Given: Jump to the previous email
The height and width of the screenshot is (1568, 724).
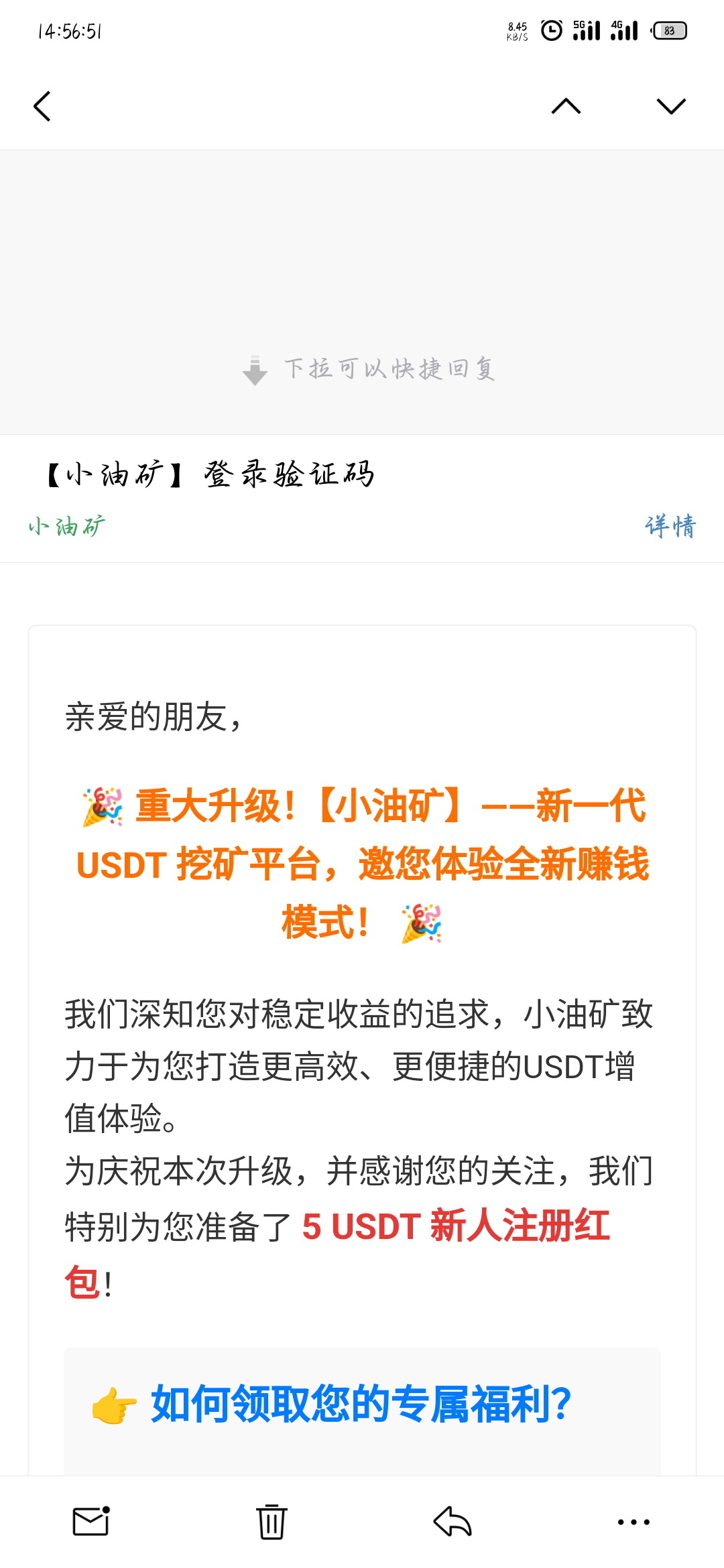Looking at the screenshot, I should click(x=566, y=107).
